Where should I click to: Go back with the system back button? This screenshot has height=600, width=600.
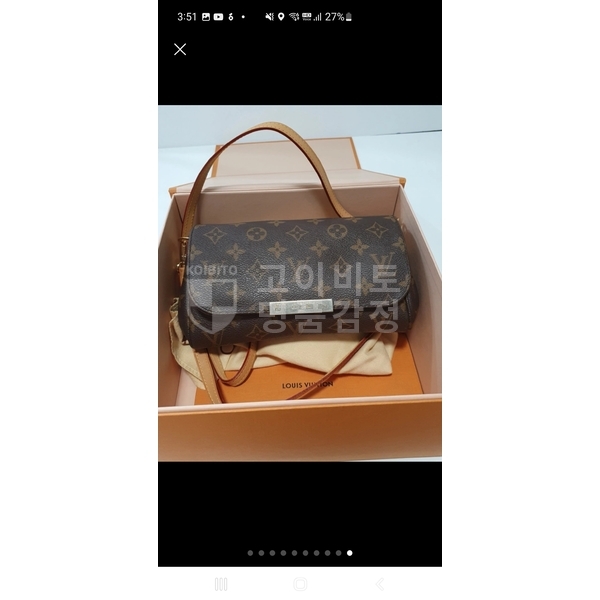click(380, 584)
